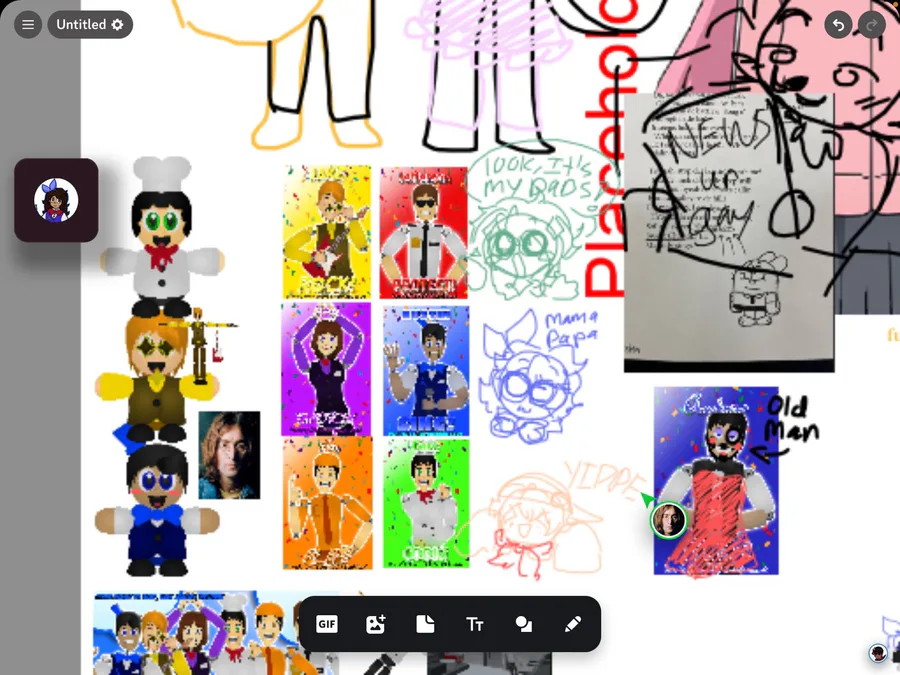Image resolution: width=900 pixels, height=675 pixels.
Task: Open the Untitled board settings
Action: (x=90, y=25)
